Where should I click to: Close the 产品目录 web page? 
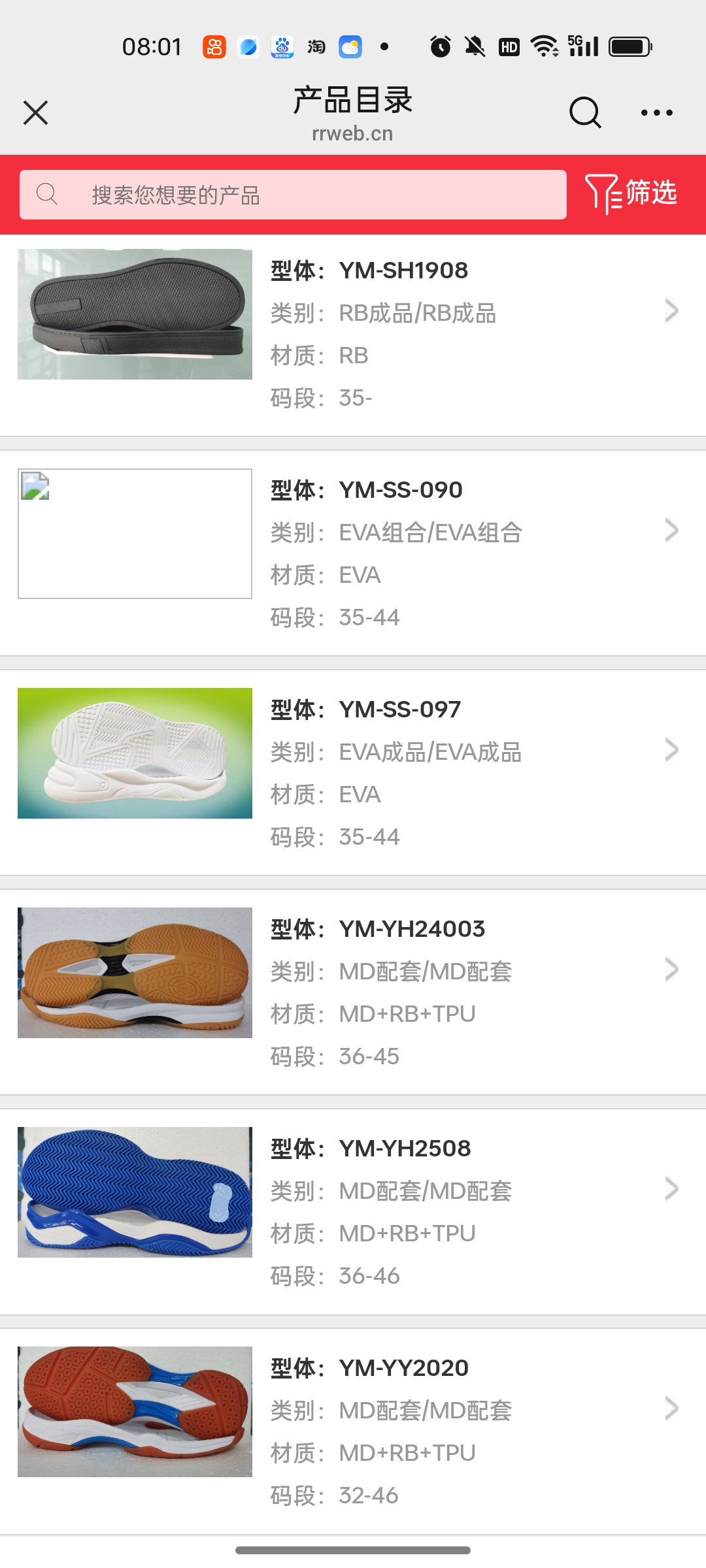tap(36, 112)
